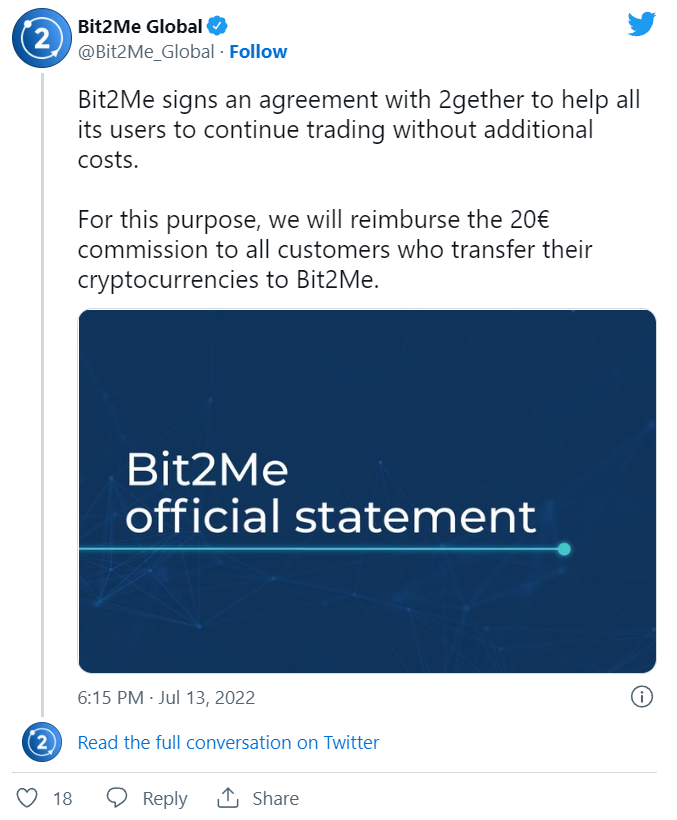677x820 pixels.
Task: Follow Bit2Me Global
Action: (258, 52)
